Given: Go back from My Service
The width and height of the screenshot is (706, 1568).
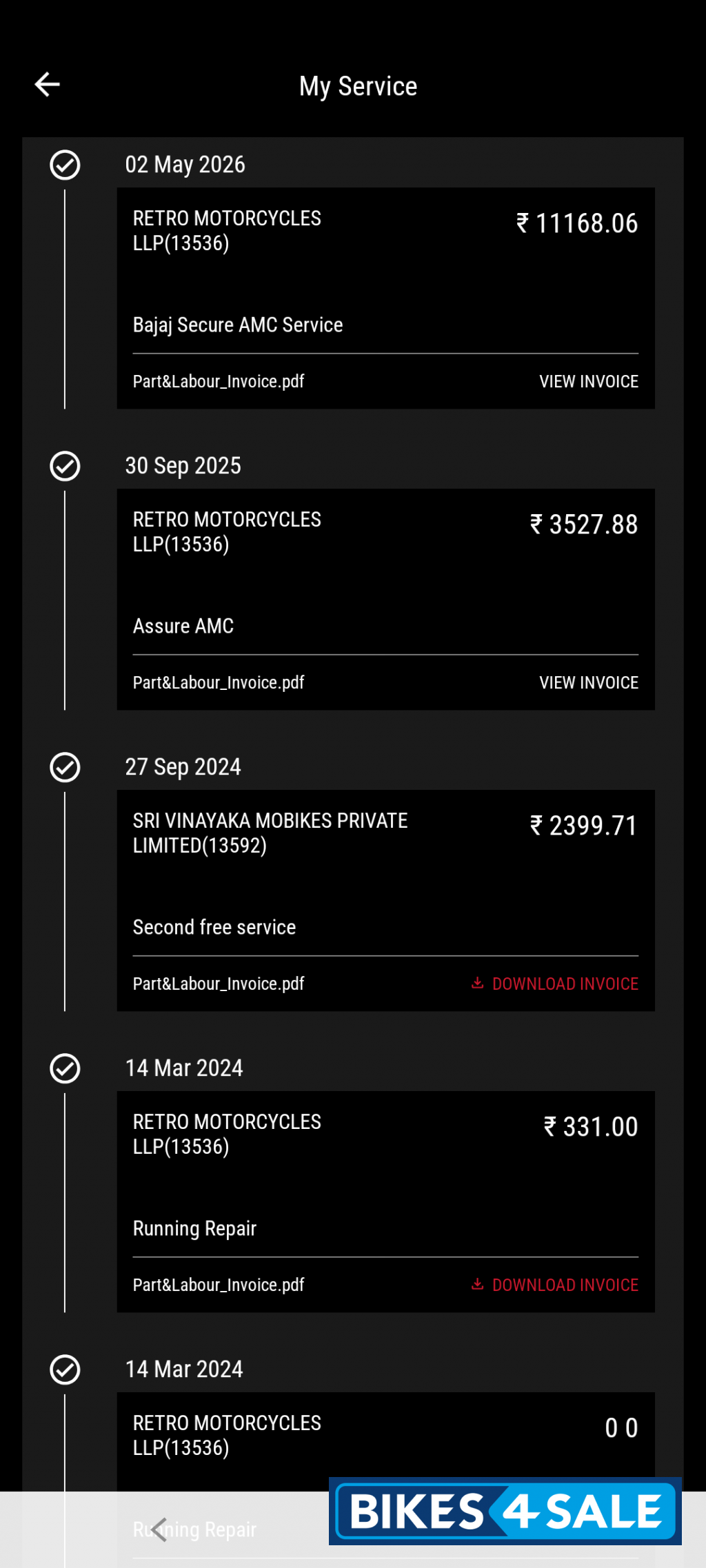Looking at the screenshot, I should click(x=47, y=85).
